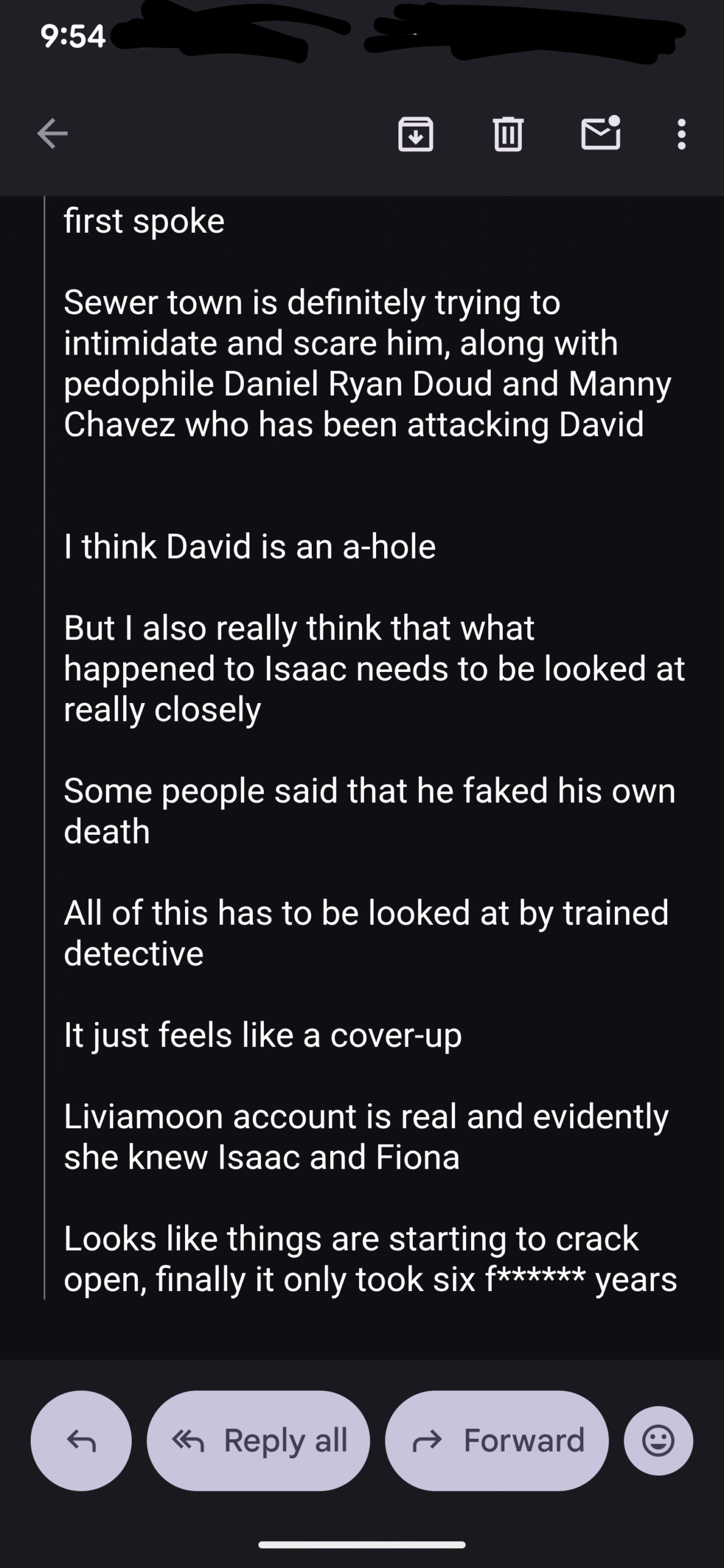
Task: Archive this email
Action: coord(416,134)
